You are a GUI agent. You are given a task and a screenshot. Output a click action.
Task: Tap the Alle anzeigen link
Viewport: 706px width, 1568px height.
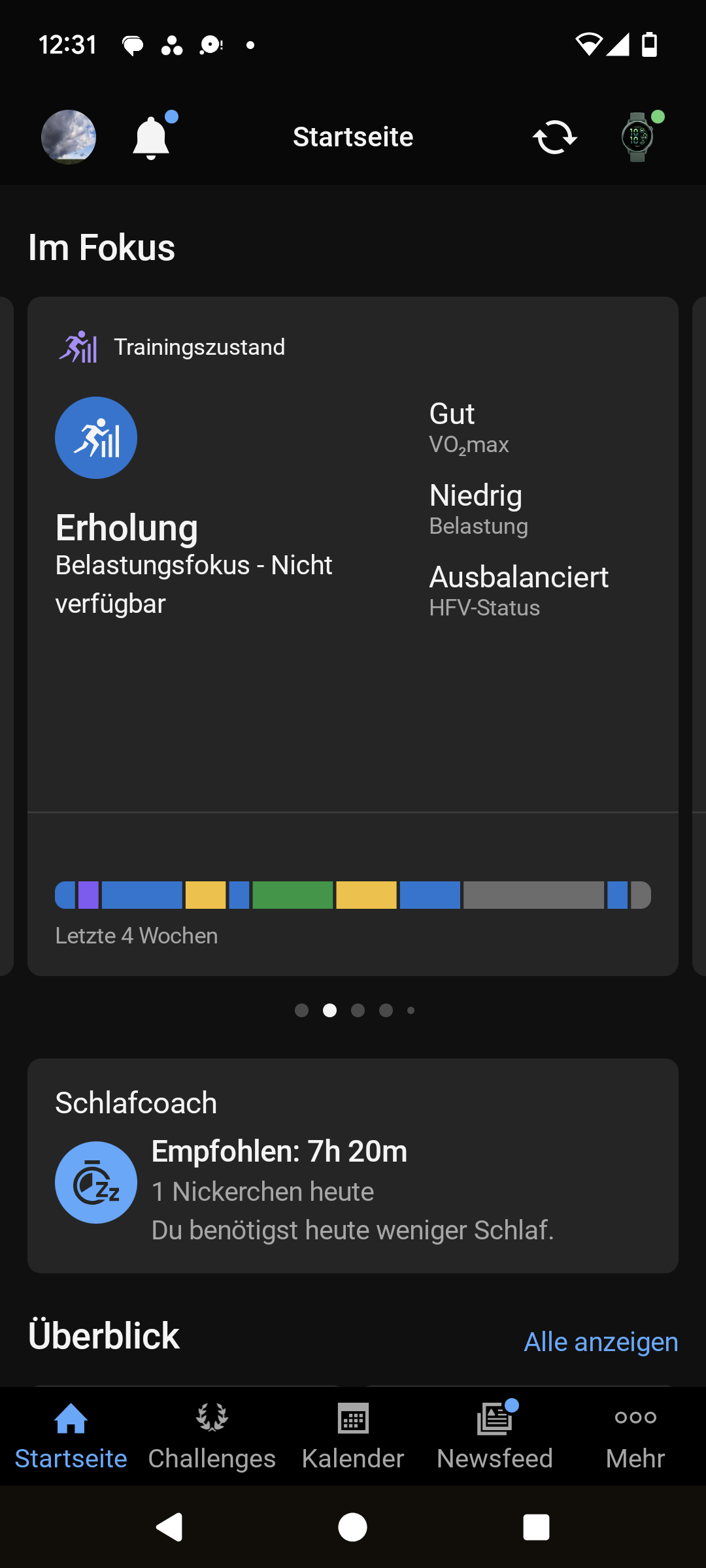pos(601,1342)
